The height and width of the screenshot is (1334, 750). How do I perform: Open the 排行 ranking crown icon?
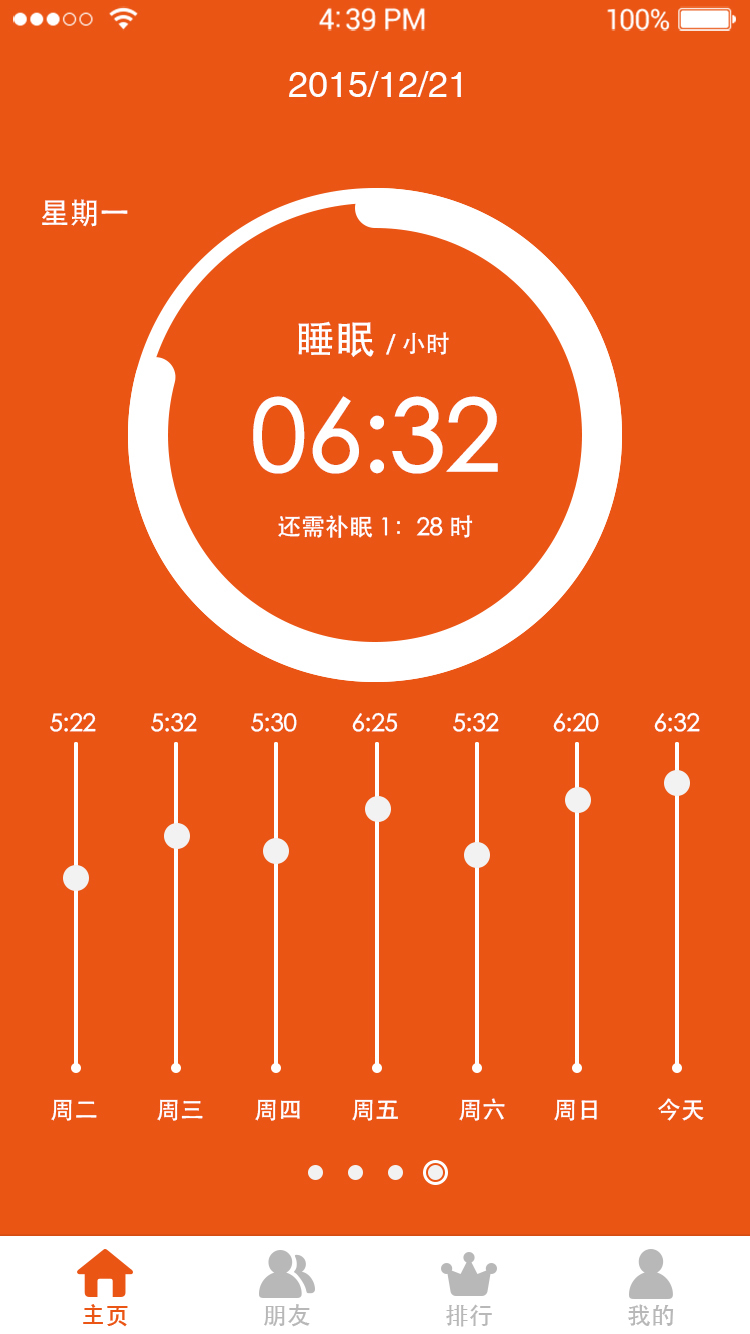tap(468, 1272)
